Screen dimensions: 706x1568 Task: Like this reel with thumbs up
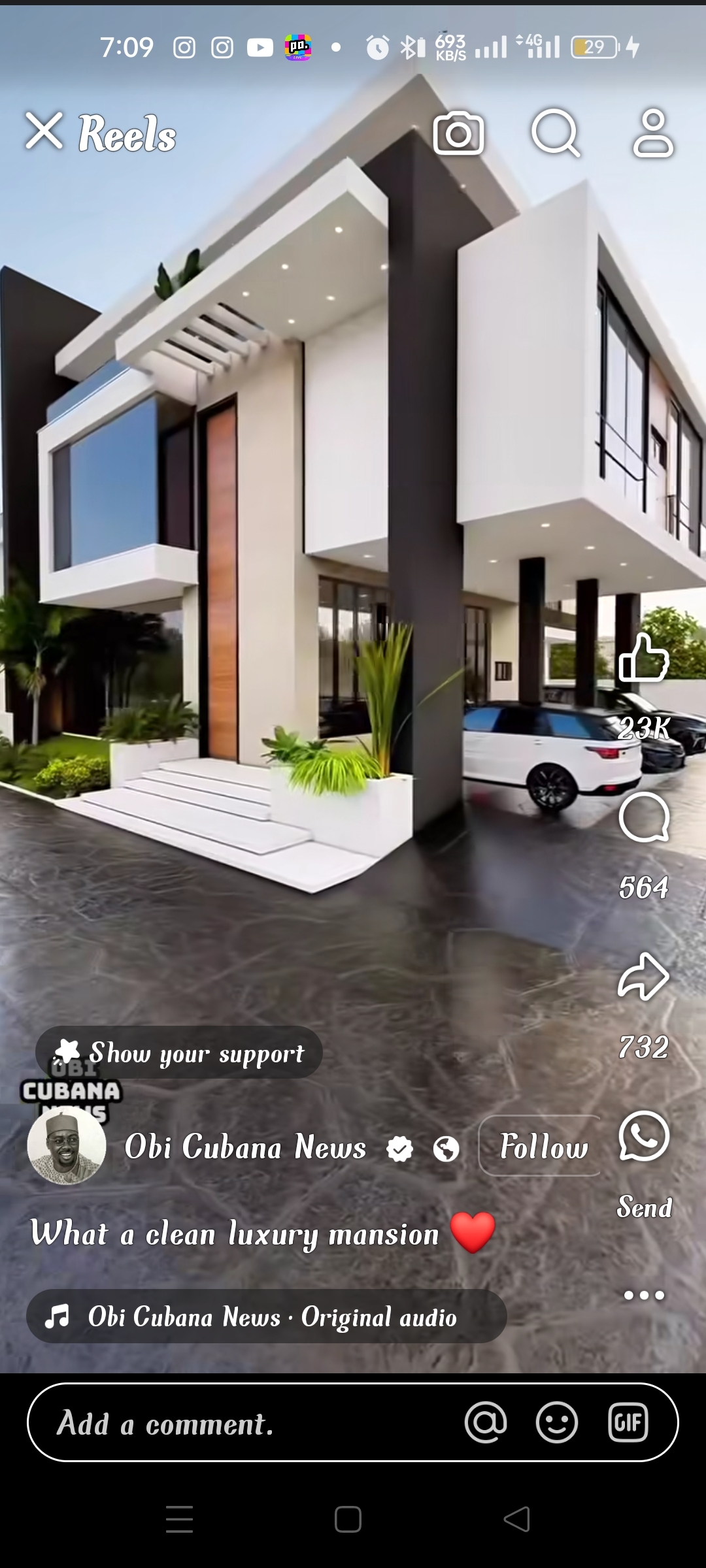(x=644, y=657)
